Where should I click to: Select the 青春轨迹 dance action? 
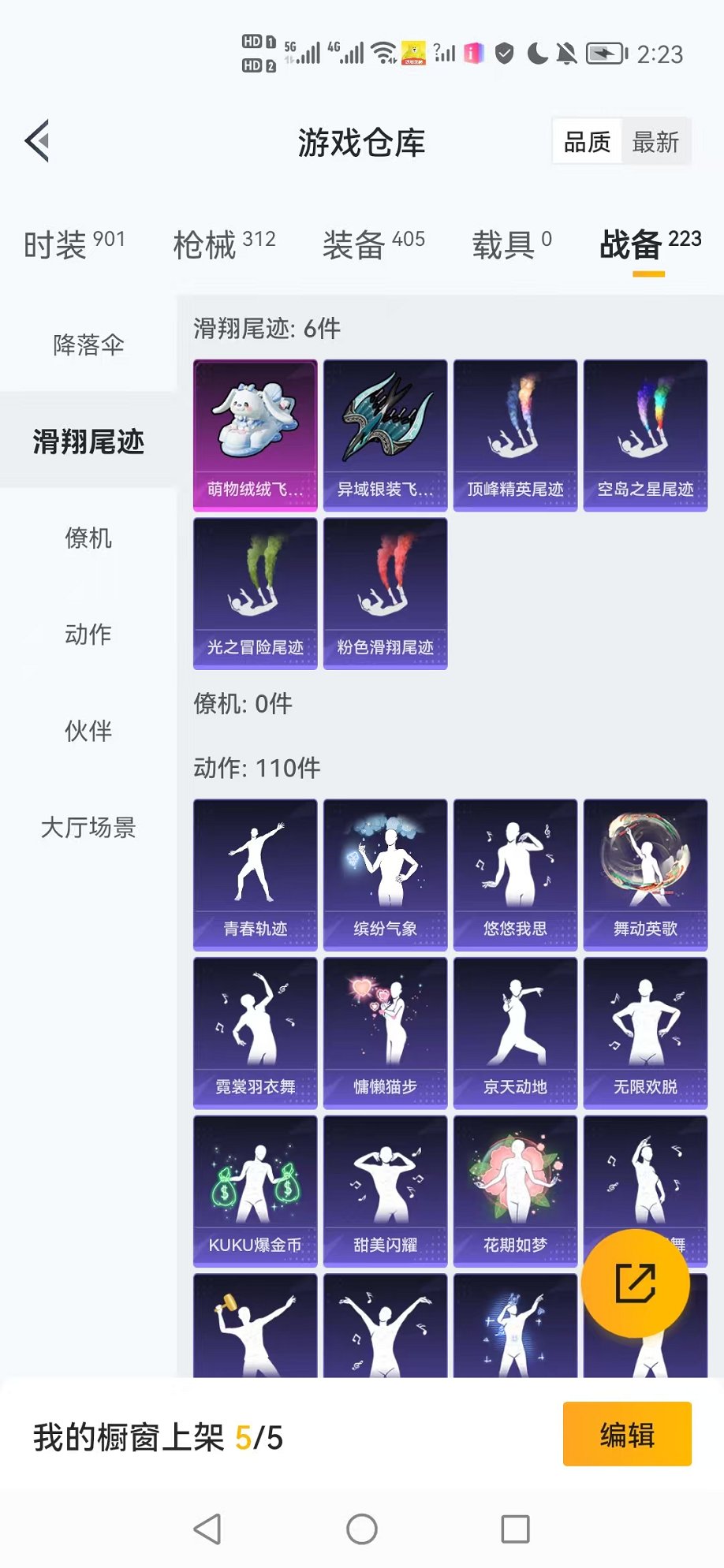(254, 873)
